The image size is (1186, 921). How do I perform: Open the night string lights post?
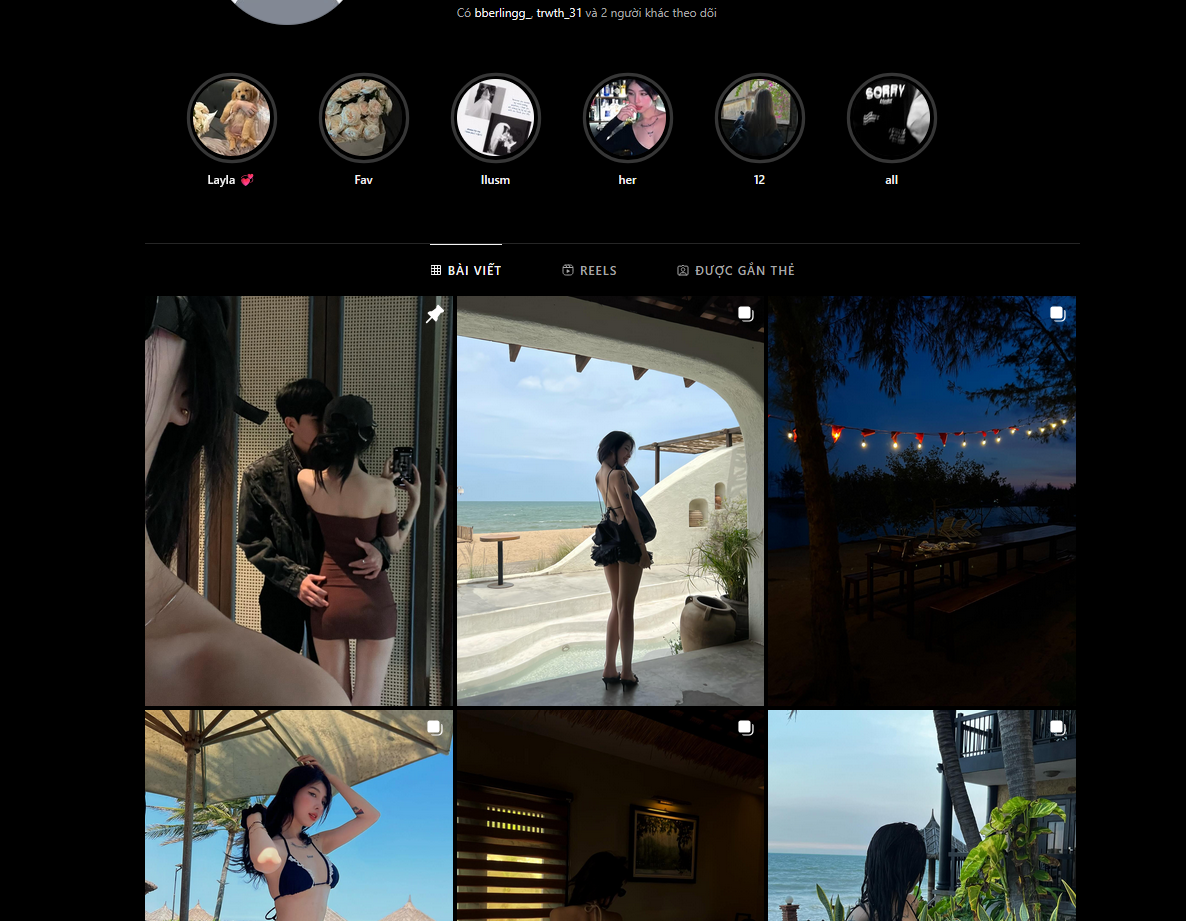tap(922, 500)
